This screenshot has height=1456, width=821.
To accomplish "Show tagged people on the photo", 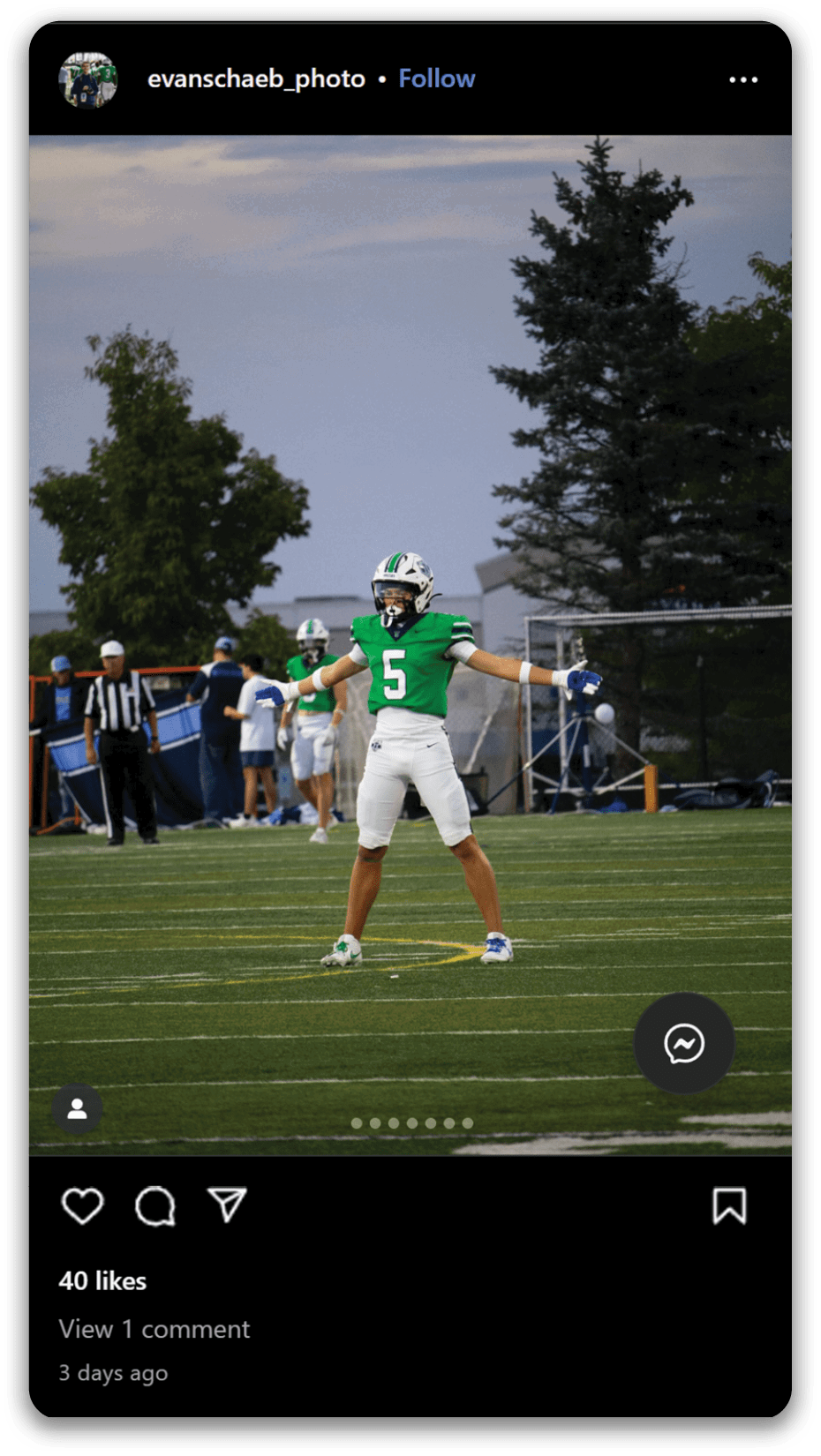I will point(78,1108).
